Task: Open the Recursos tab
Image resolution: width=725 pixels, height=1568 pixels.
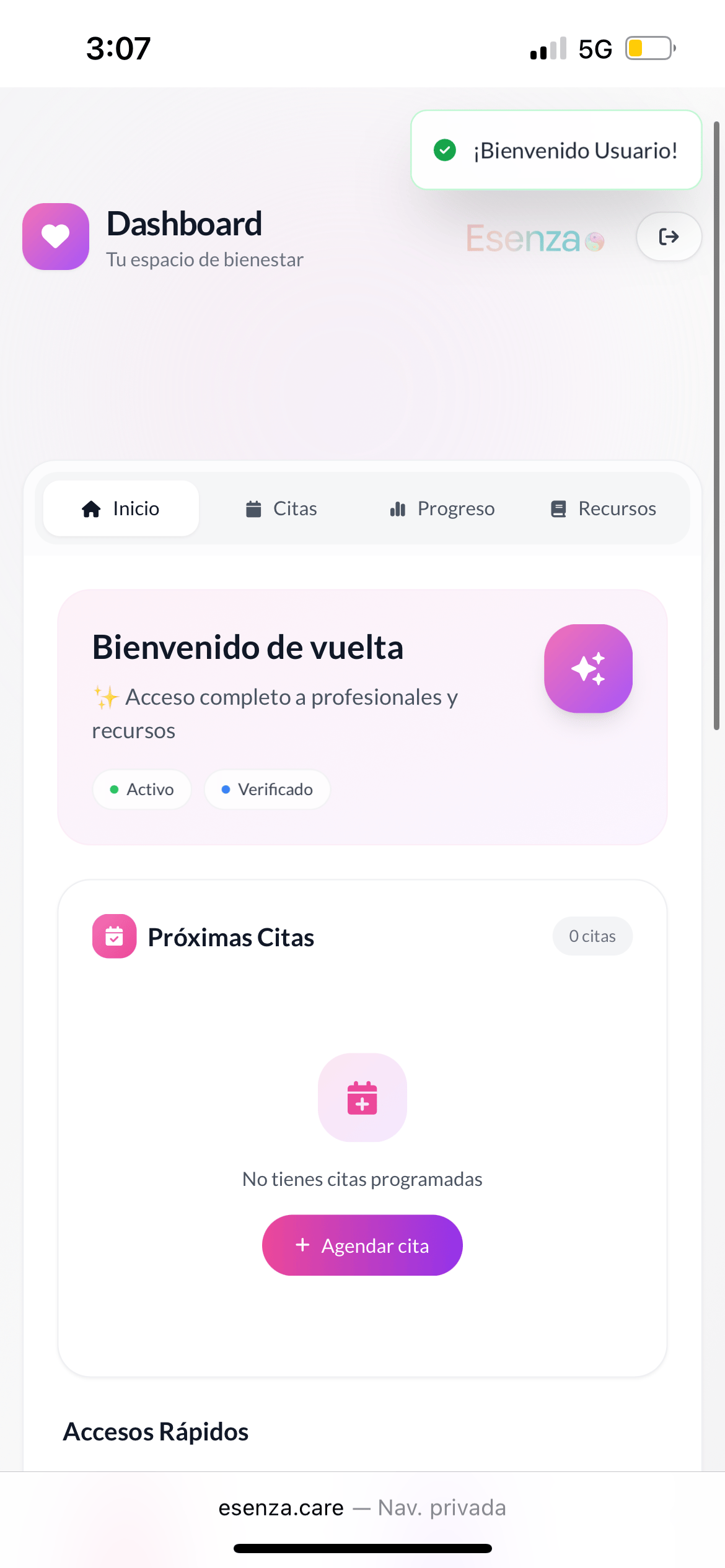Action: pos(602,508)
